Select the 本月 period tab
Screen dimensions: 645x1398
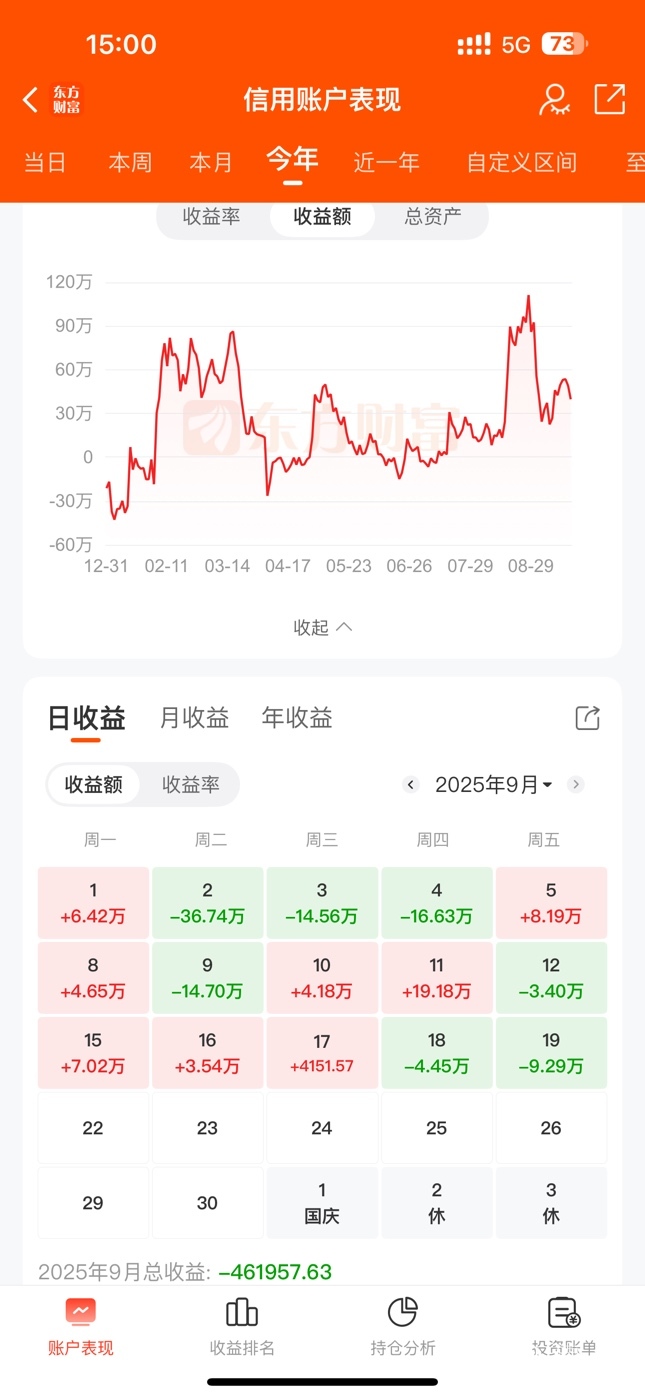coord(211,162)
